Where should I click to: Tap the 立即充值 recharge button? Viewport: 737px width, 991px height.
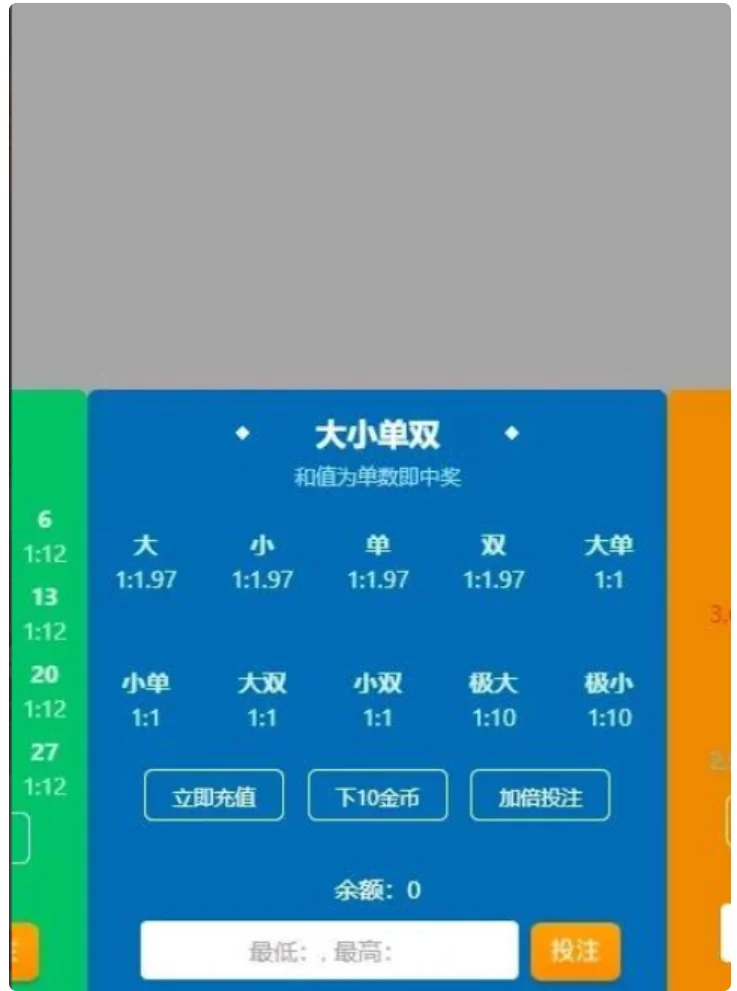point(214,796)
